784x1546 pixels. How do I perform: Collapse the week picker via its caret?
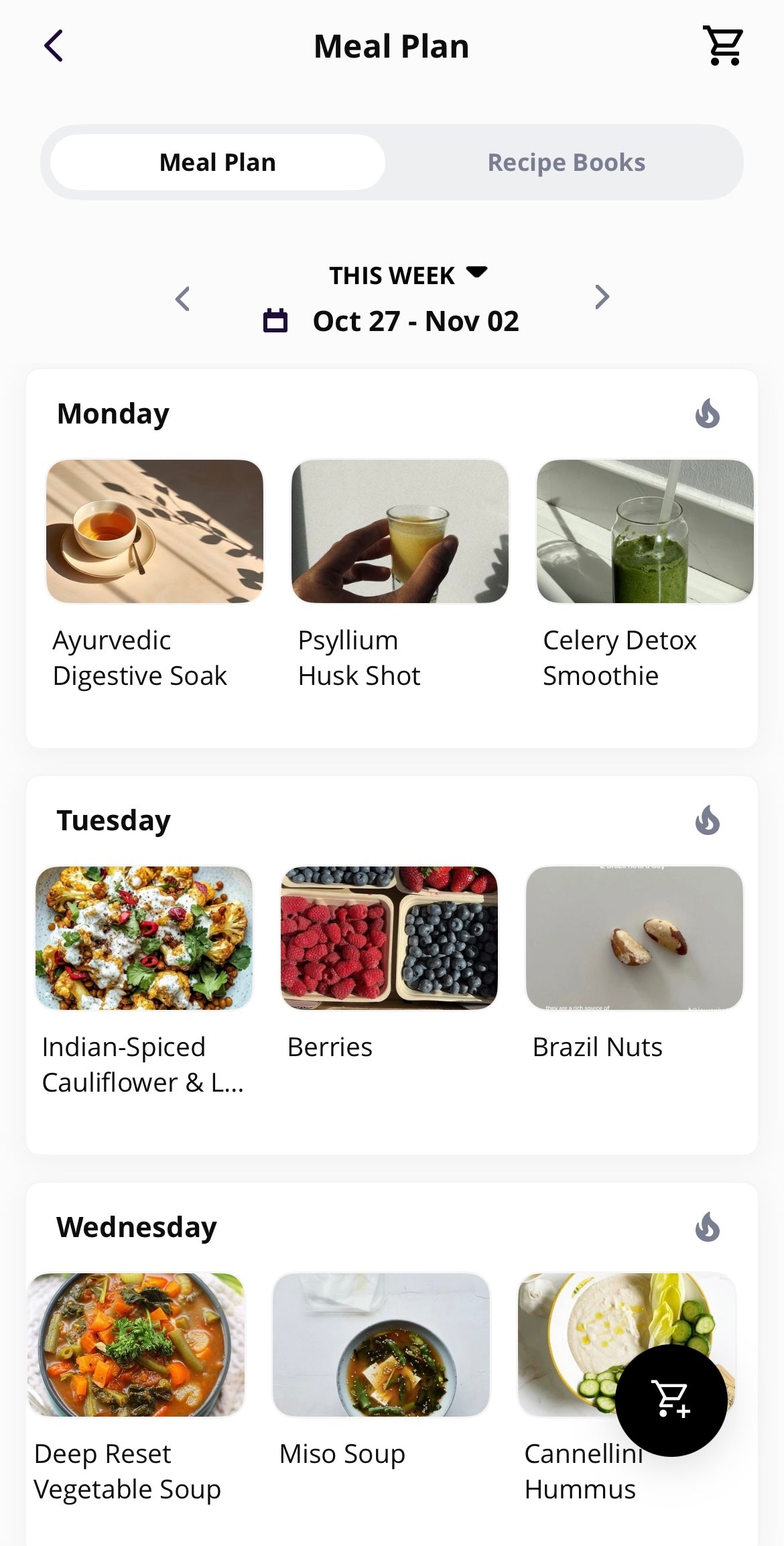[x=476, y=273]
